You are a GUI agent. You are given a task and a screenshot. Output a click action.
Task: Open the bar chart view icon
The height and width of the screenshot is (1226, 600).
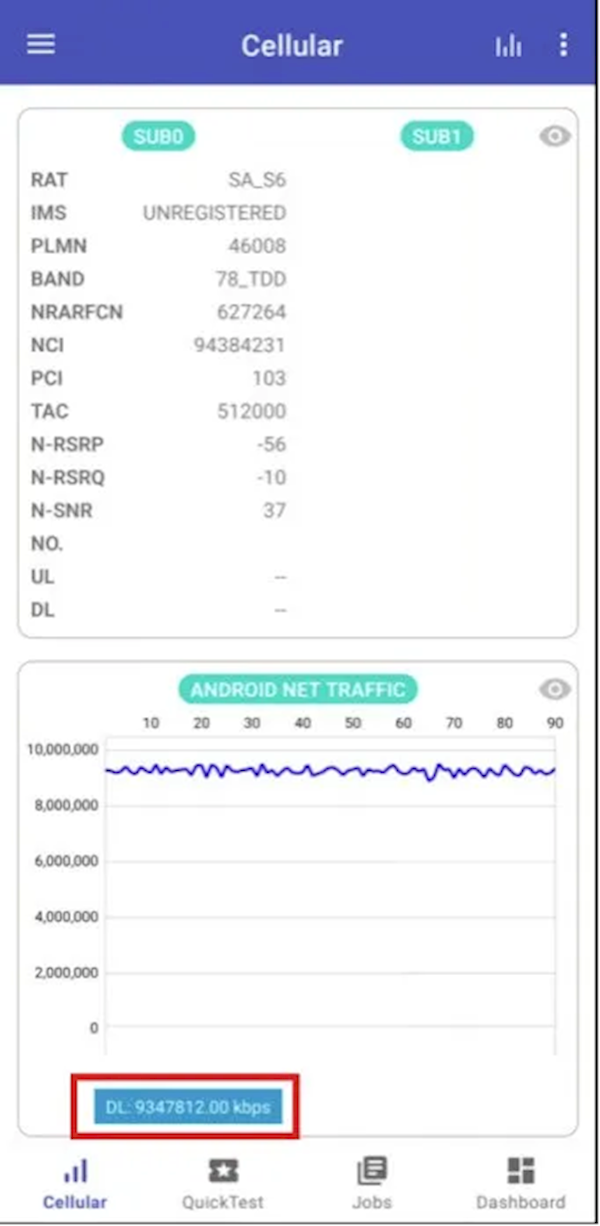pyautogui.click(x=508, y=46)
